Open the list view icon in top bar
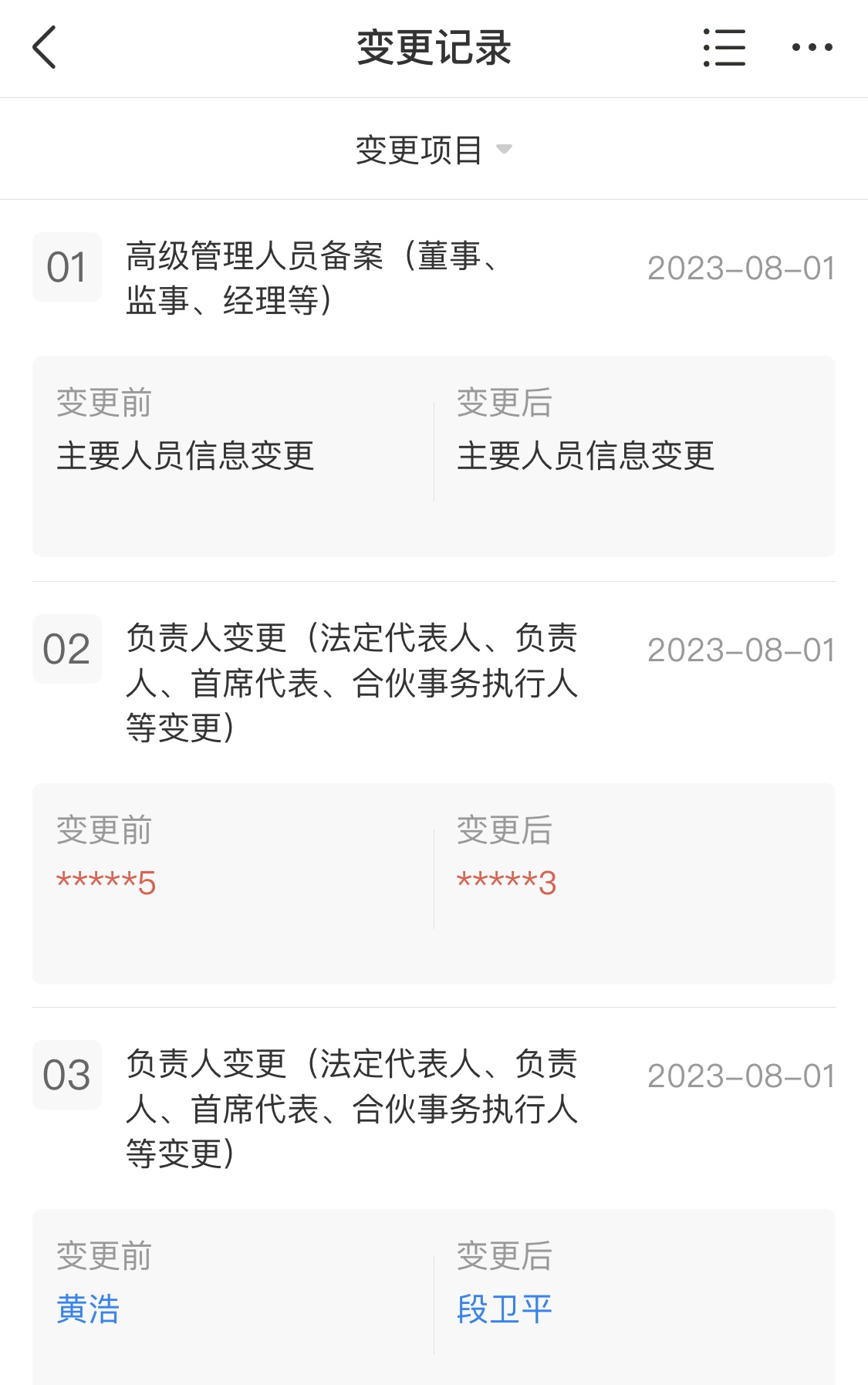Screen dimensions: 868x1385 click(x=724, y=48)
